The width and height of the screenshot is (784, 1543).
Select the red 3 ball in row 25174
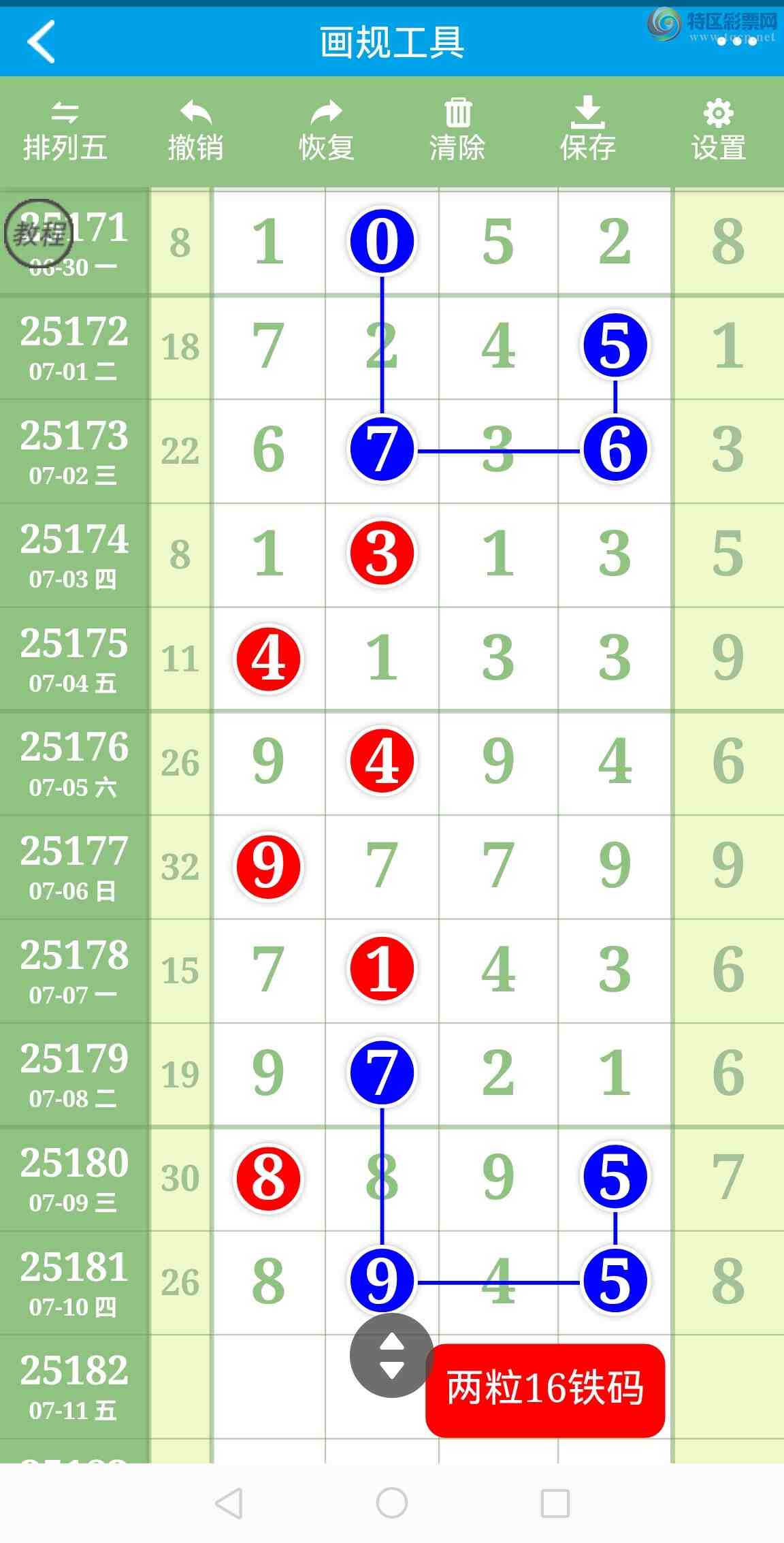(x=382, y=553)
